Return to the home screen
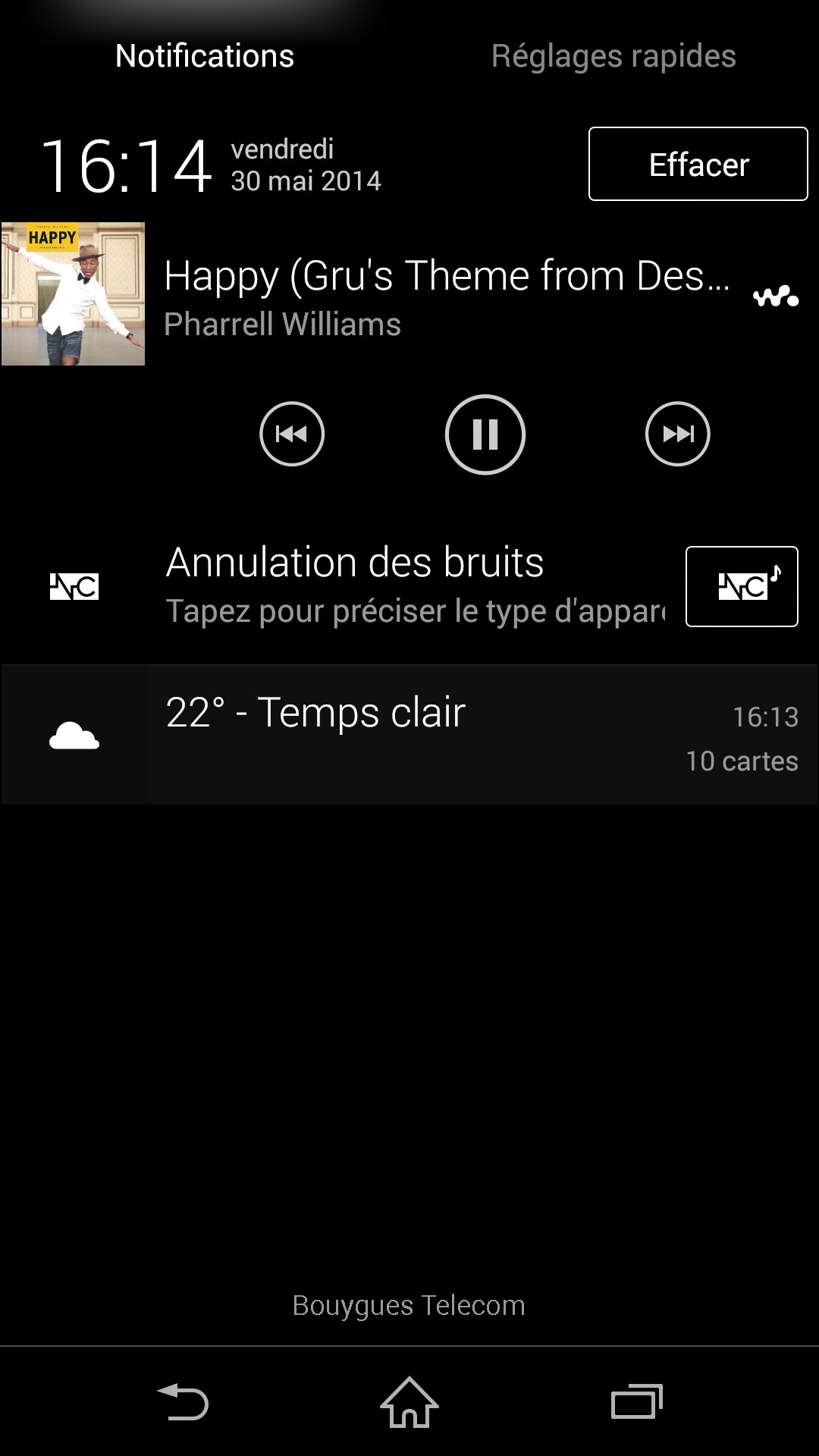The image size is (819, 1456). [x=409, y=1401]
